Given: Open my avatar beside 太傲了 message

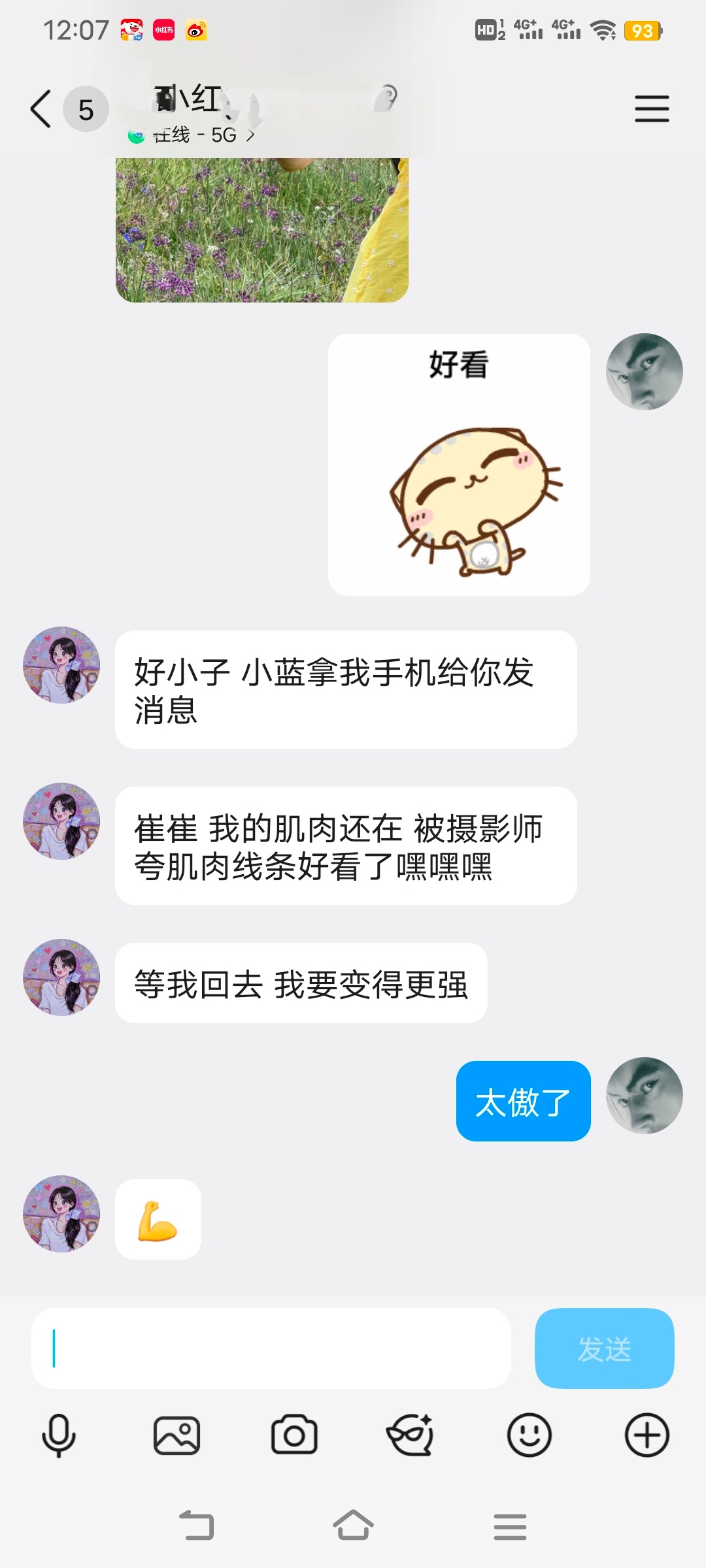Looking at the screenshot, I should [x=645, y=1096].
